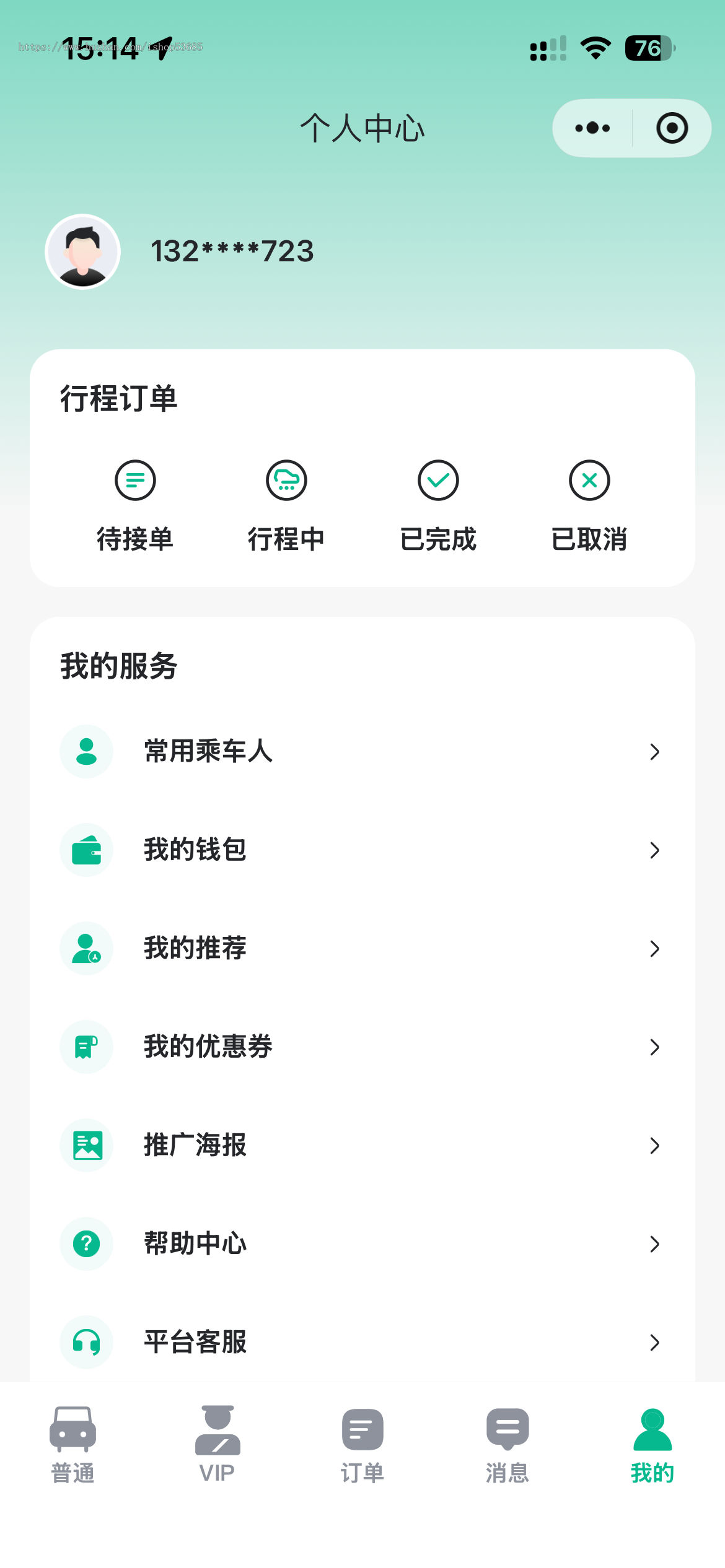725x1568 pixels.
Task: Click the 我的优惠券 coupon icon
Action: (86, 1047)
